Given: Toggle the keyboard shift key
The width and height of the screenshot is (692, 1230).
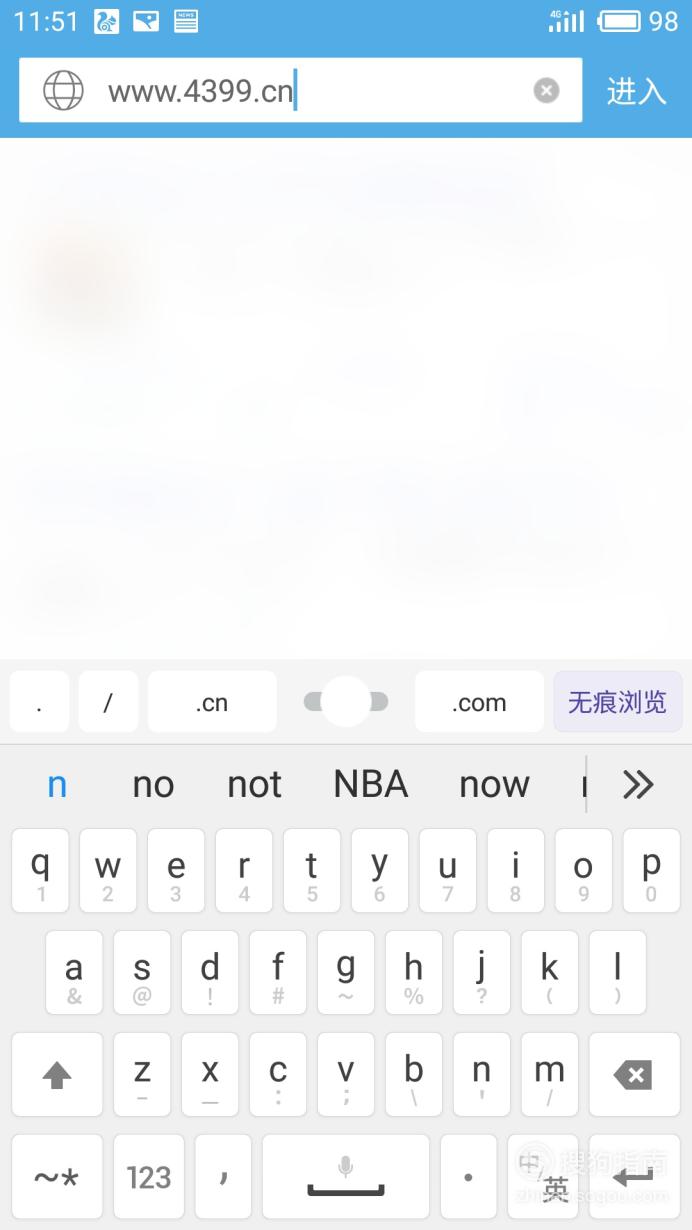Looking at the screenshot, I should [57, 1075].
